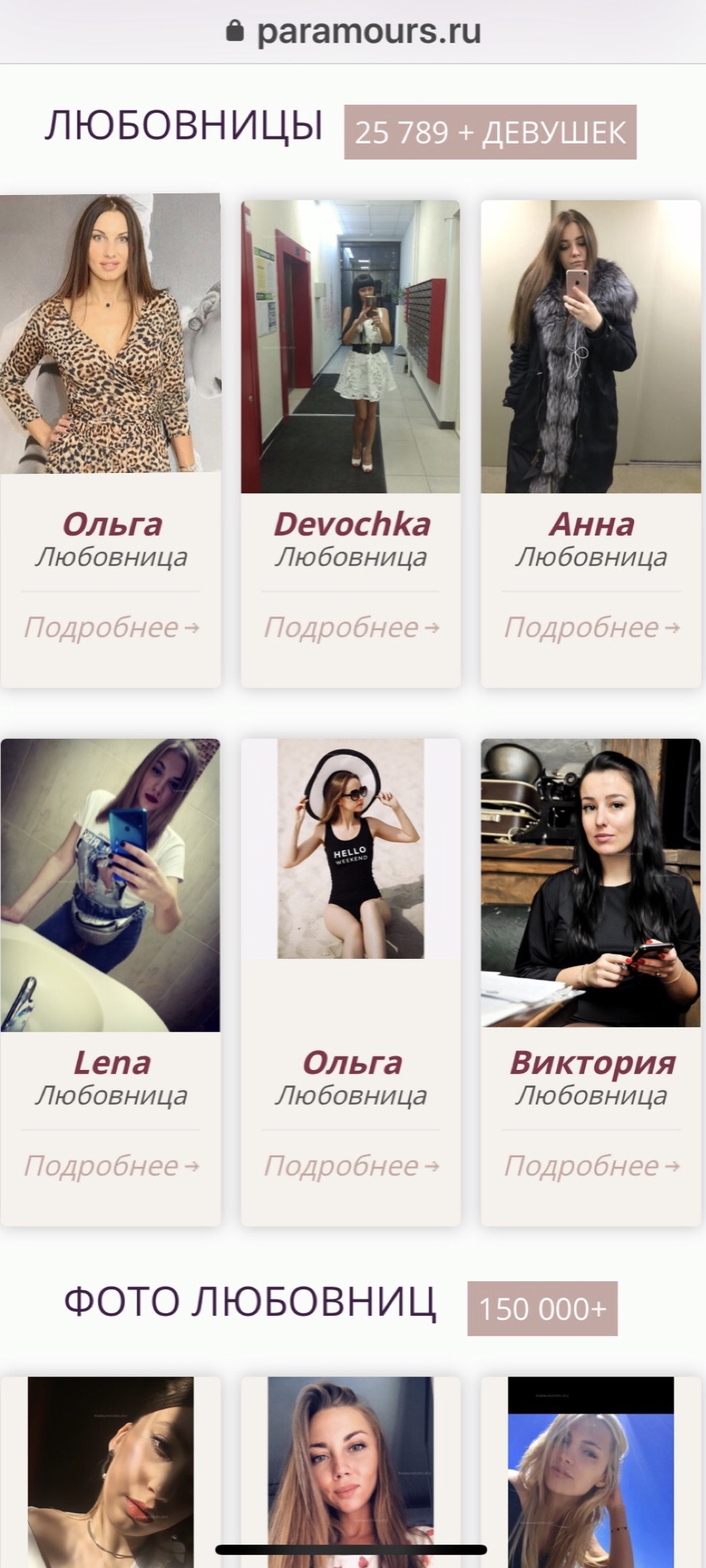Open Lena's mirror selfie photo
This screenshot has width=706, height=1568.
[x=110, y=885]
